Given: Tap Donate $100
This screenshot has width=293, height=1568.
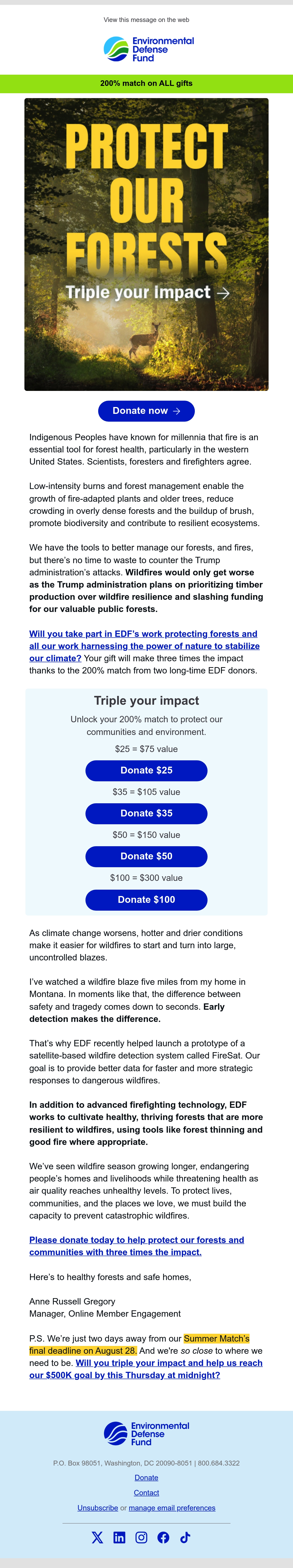Looking at the screenshot, I should point(146,900).
